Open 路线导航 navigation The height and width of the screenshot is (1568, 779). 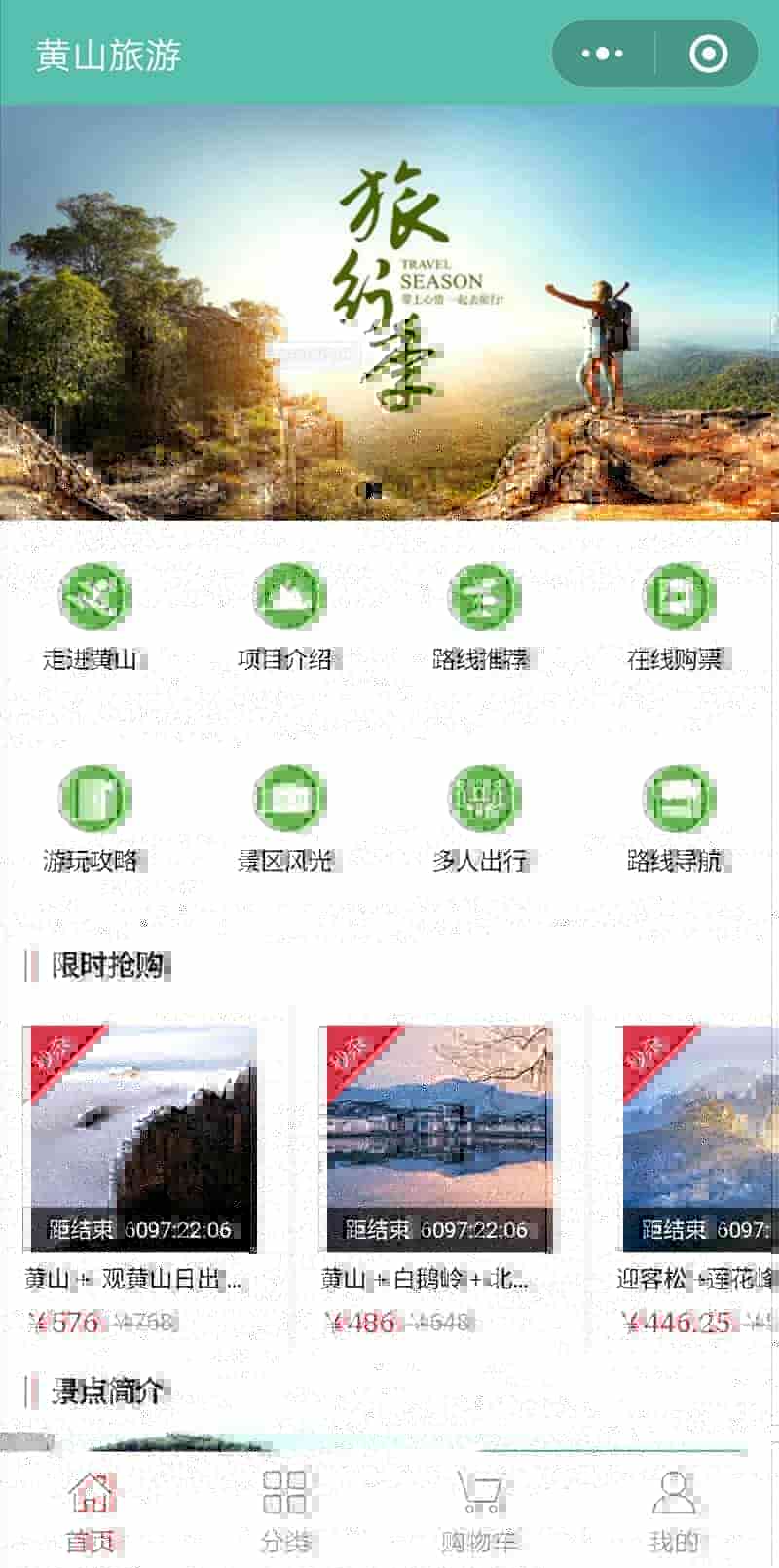[x=678, y=816]
